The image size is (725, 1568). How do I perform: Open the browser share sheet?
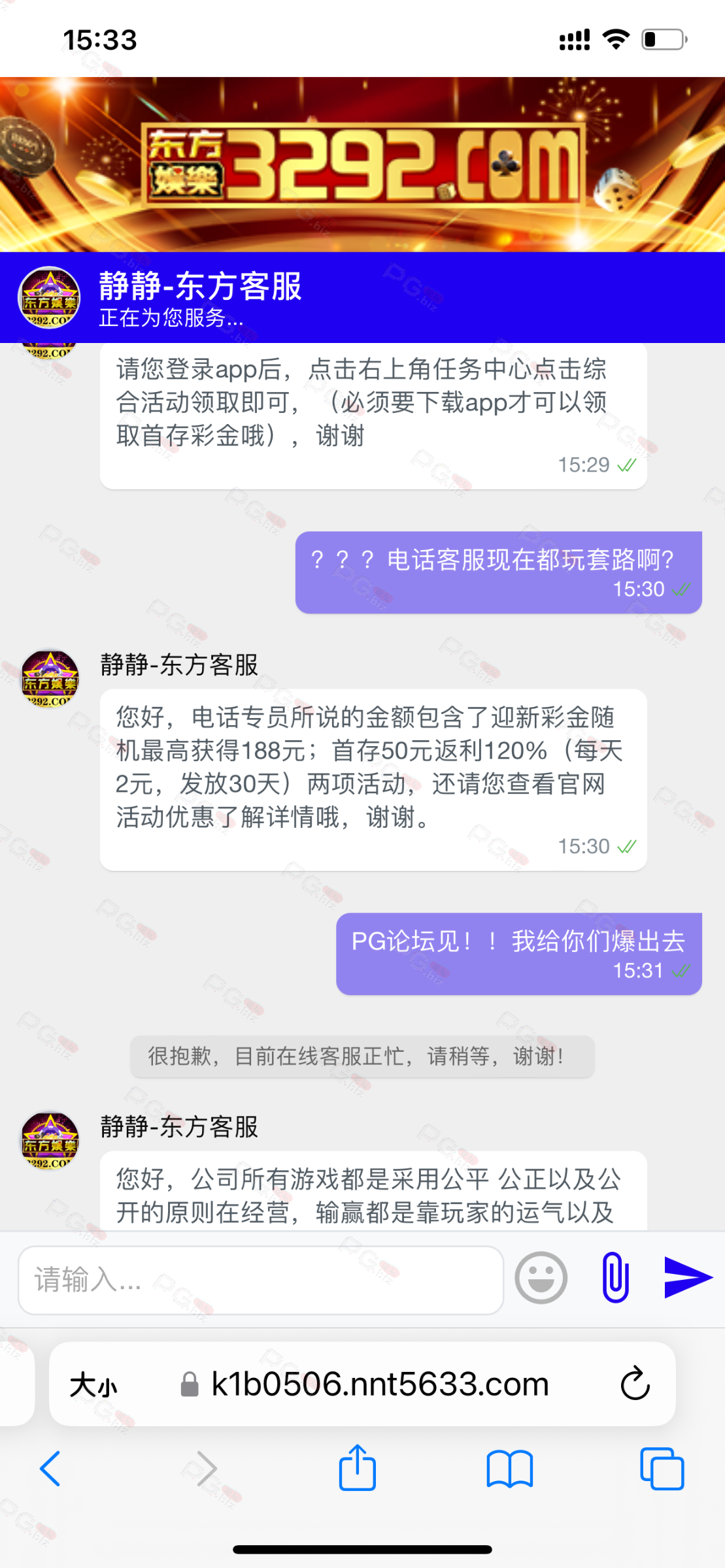(357, 1468)
